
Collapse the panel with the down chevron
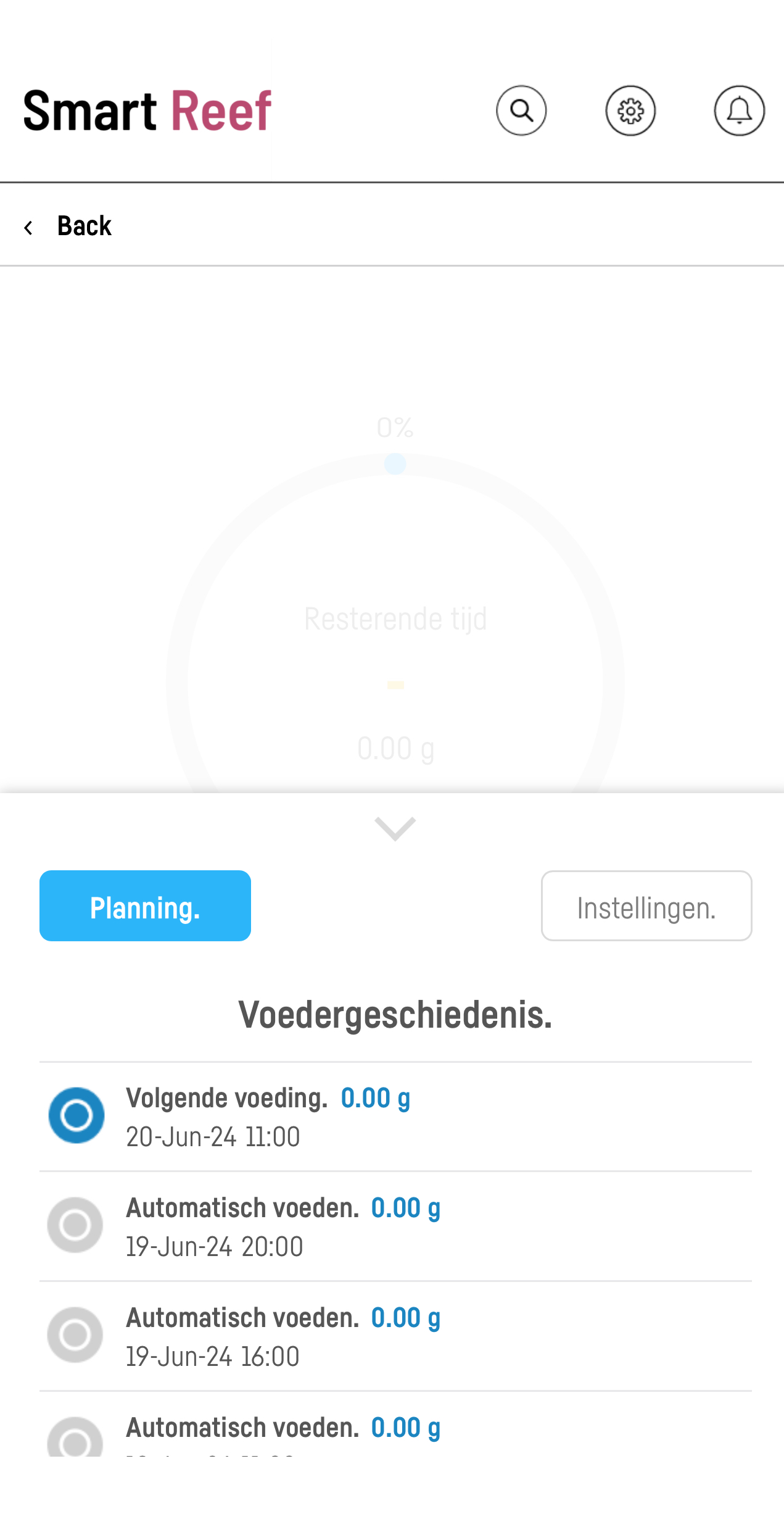tap(395, 828)
